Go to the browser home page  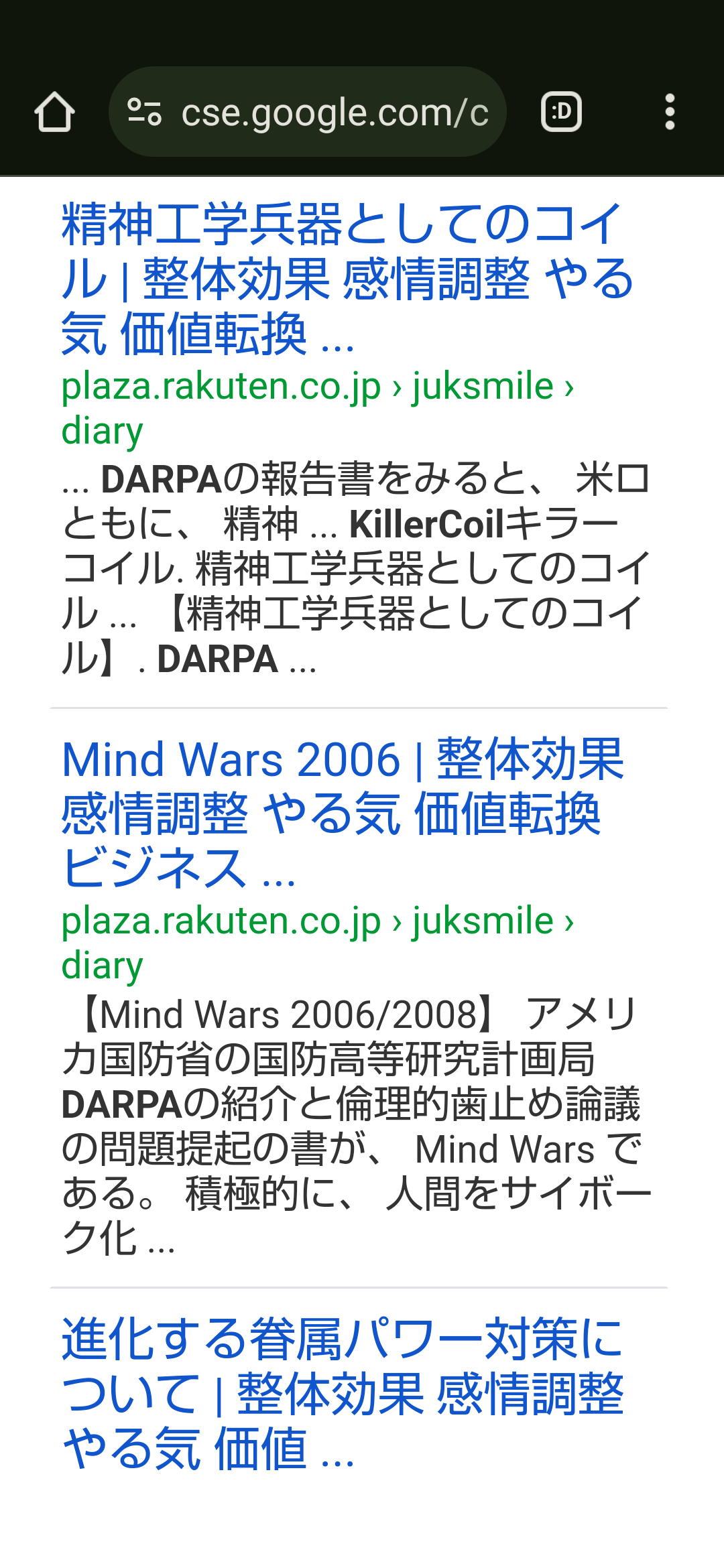pyautogui.click(x=54, y=112)
